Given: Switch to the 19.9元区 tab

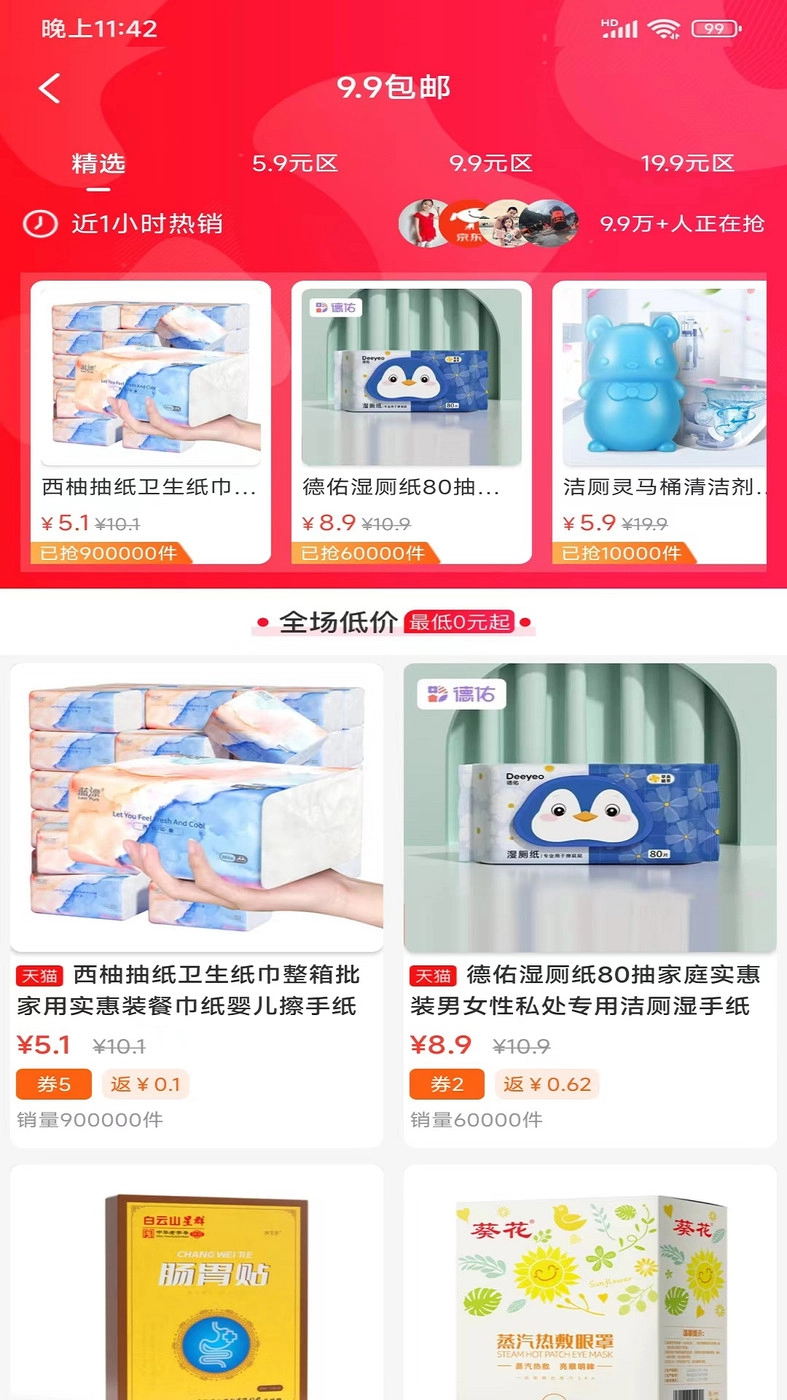Looking at the screenshot, I should point(685,163).
